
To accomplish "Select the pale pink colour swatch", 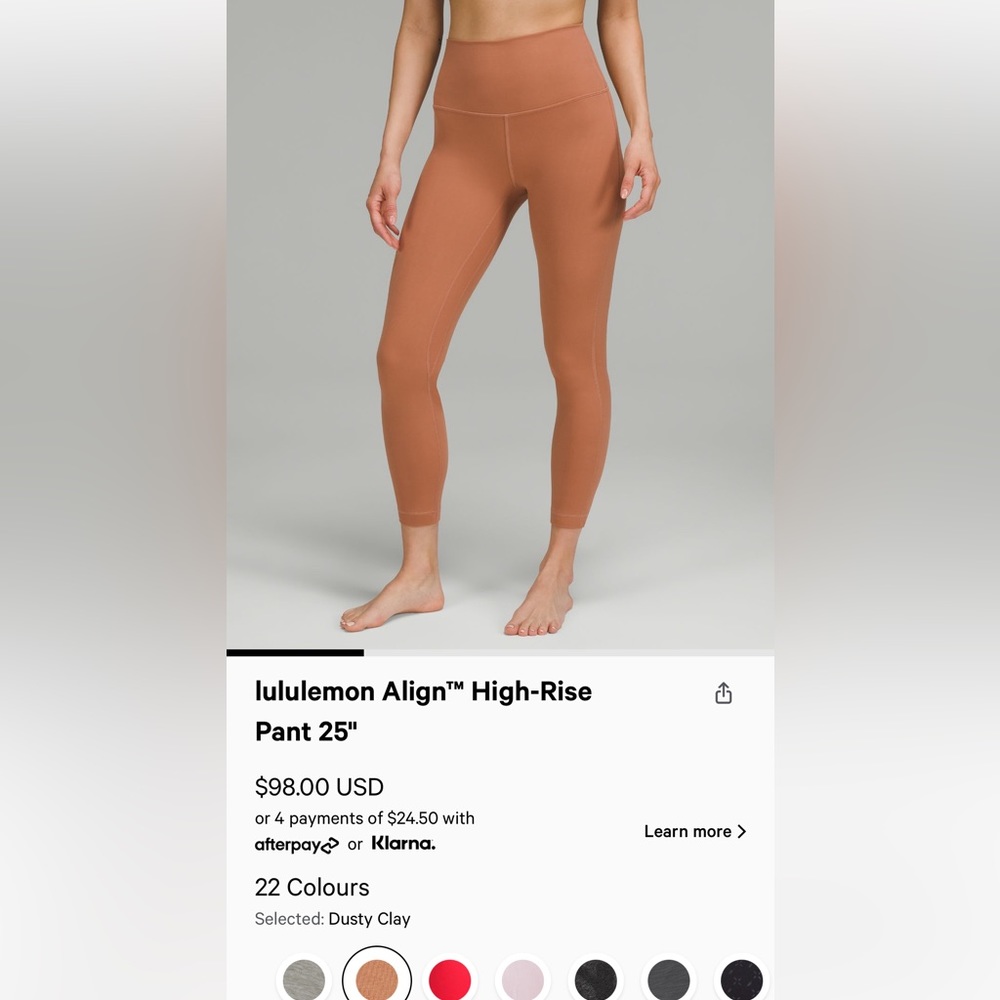I will (523, 979).
